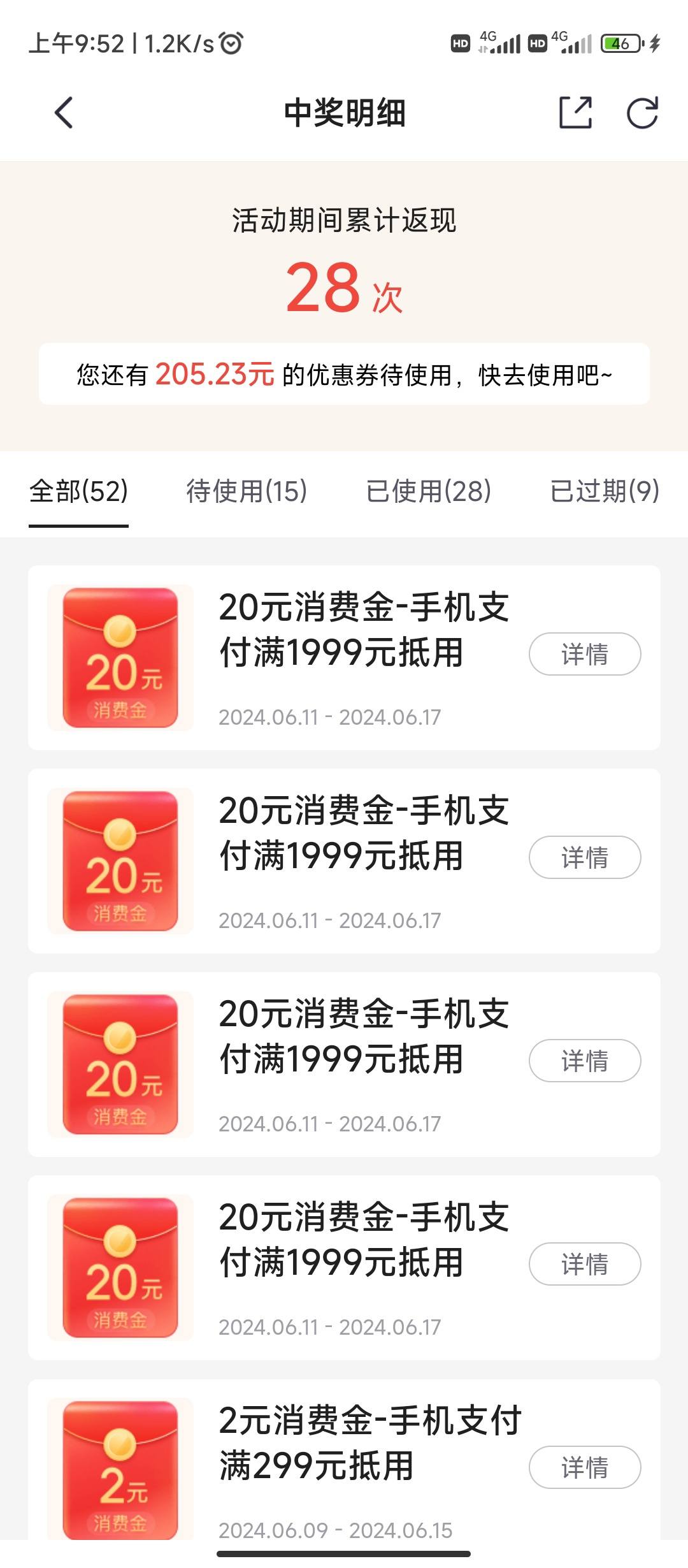688x1568 pixels.
Task: Switch to the 已使用(28) tab
Action: (x=428, y=491)
